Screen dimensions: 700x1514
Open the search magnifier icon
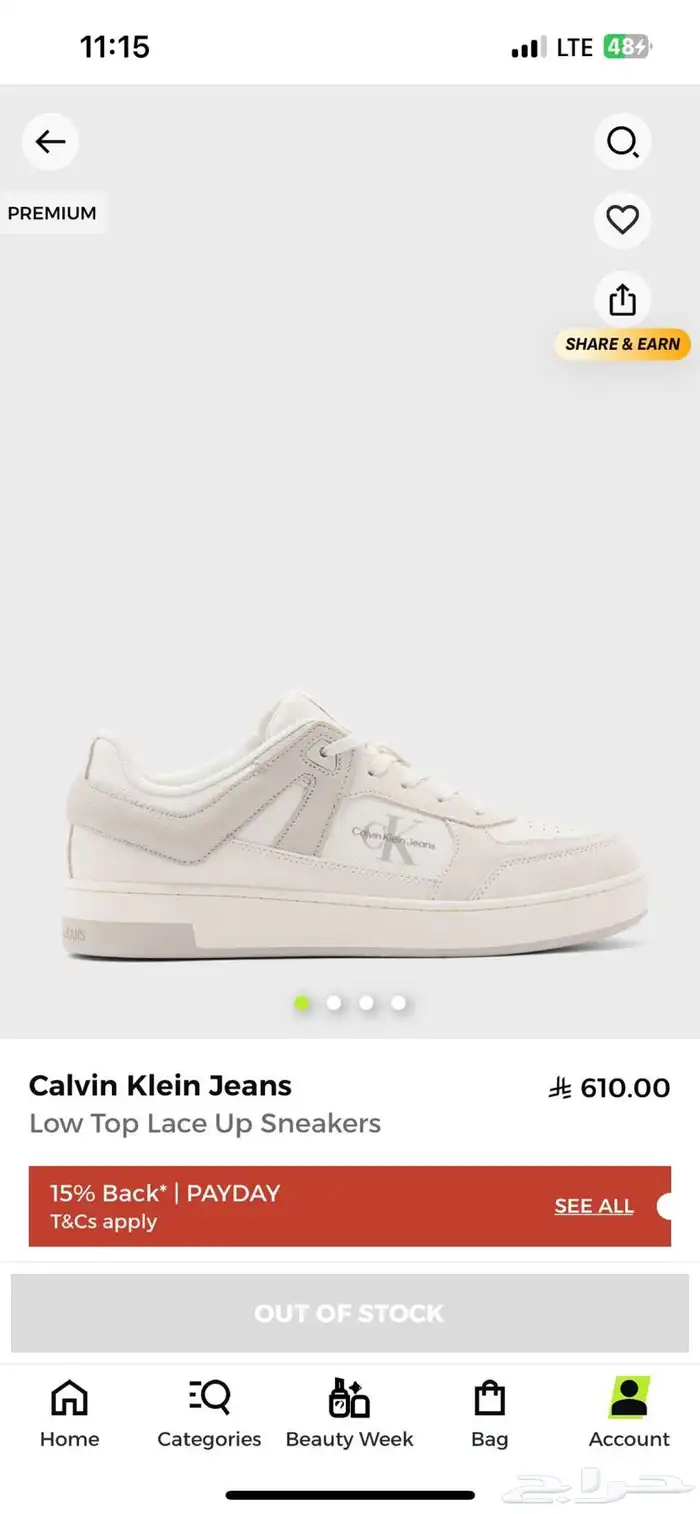[x=622, y=142]
